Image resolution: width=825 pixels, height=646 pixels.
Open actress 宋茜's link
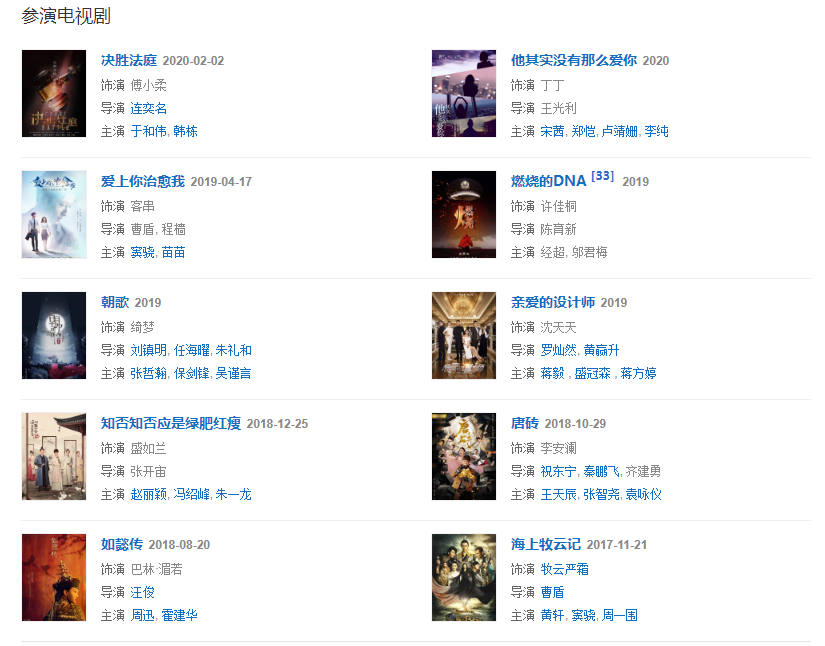point(552,131)
